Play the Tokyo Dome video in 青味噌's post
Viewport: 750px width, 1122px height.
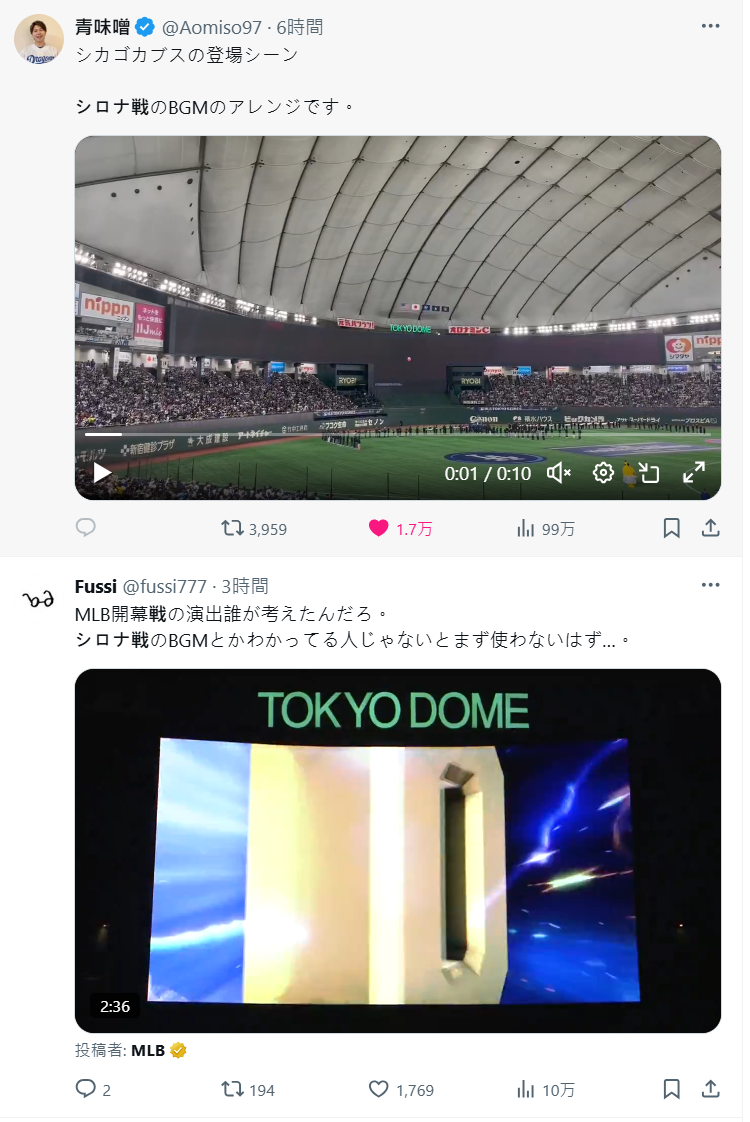[x=102, y=472]
